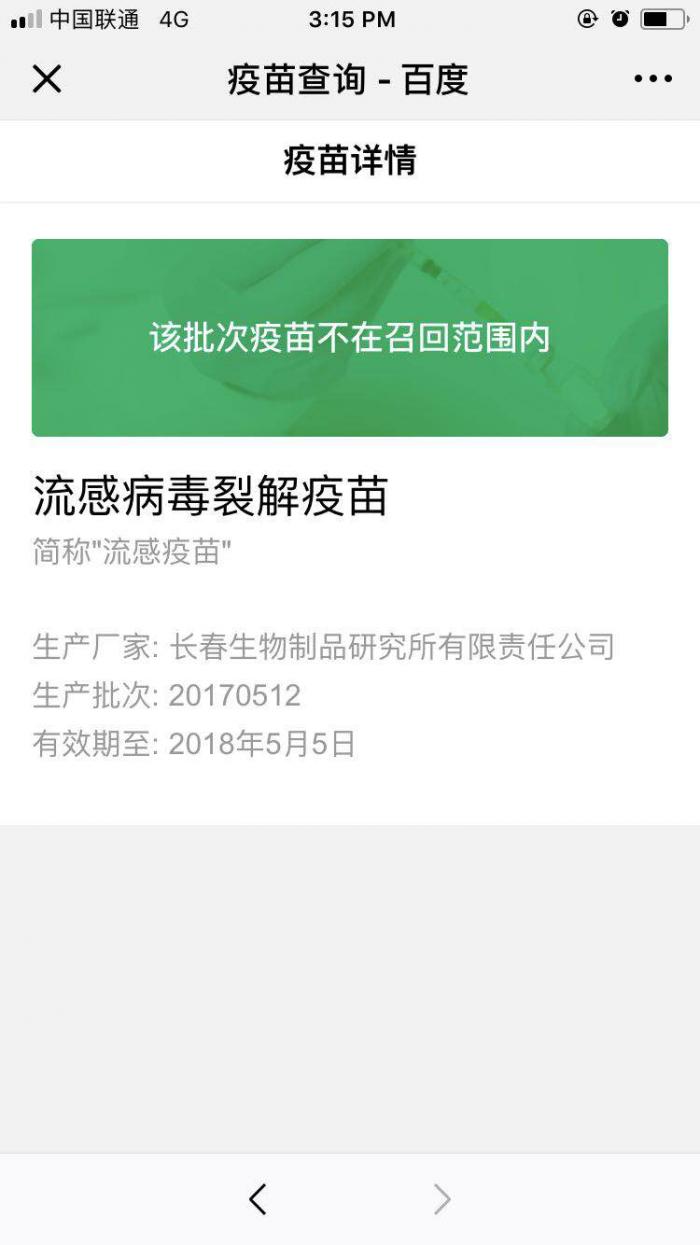Tap the forward page arrow

pyautogui.click(x=441, y=1198)
